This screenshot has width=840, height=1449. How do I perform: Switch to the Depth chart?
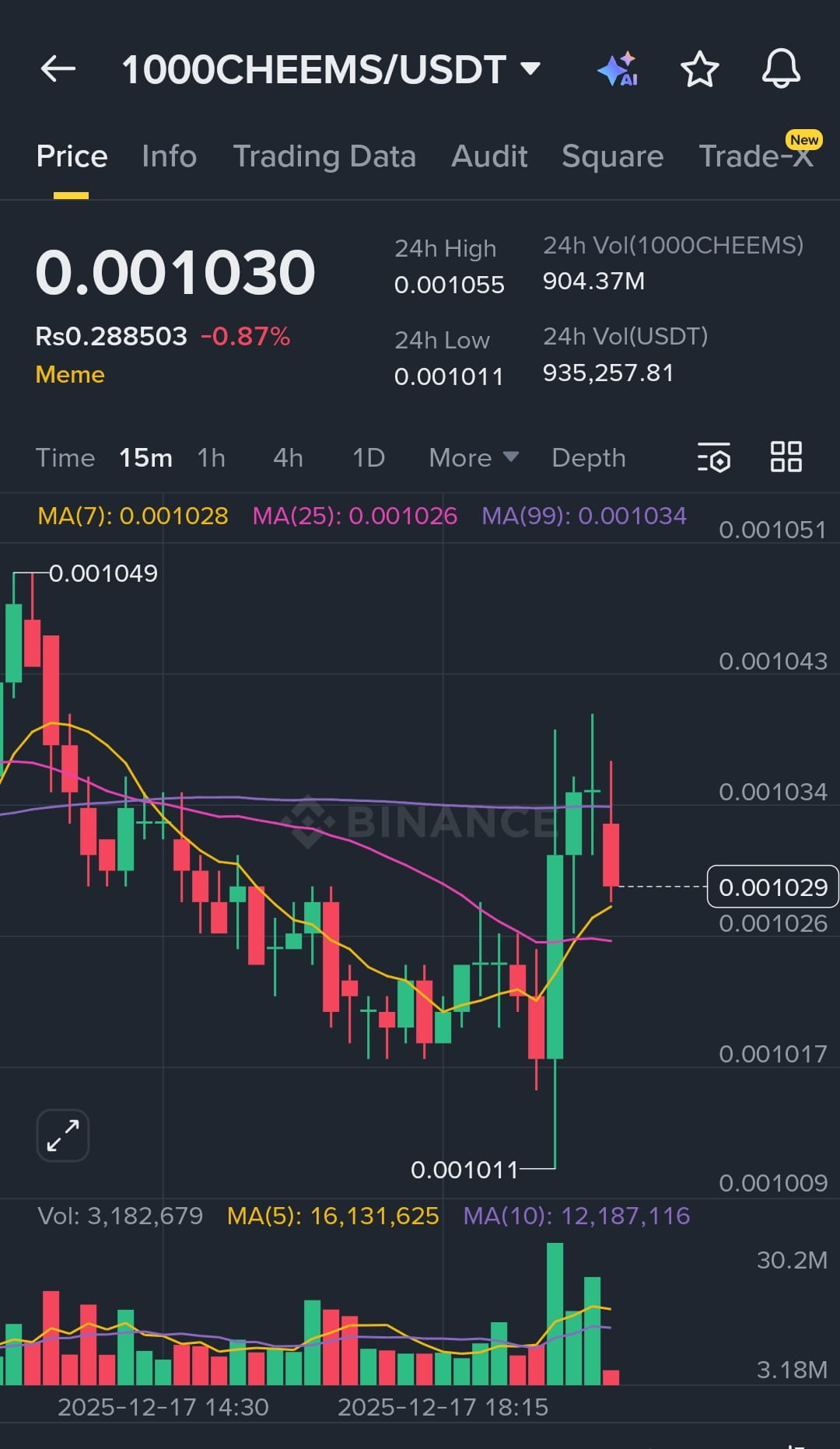point(589,458)
